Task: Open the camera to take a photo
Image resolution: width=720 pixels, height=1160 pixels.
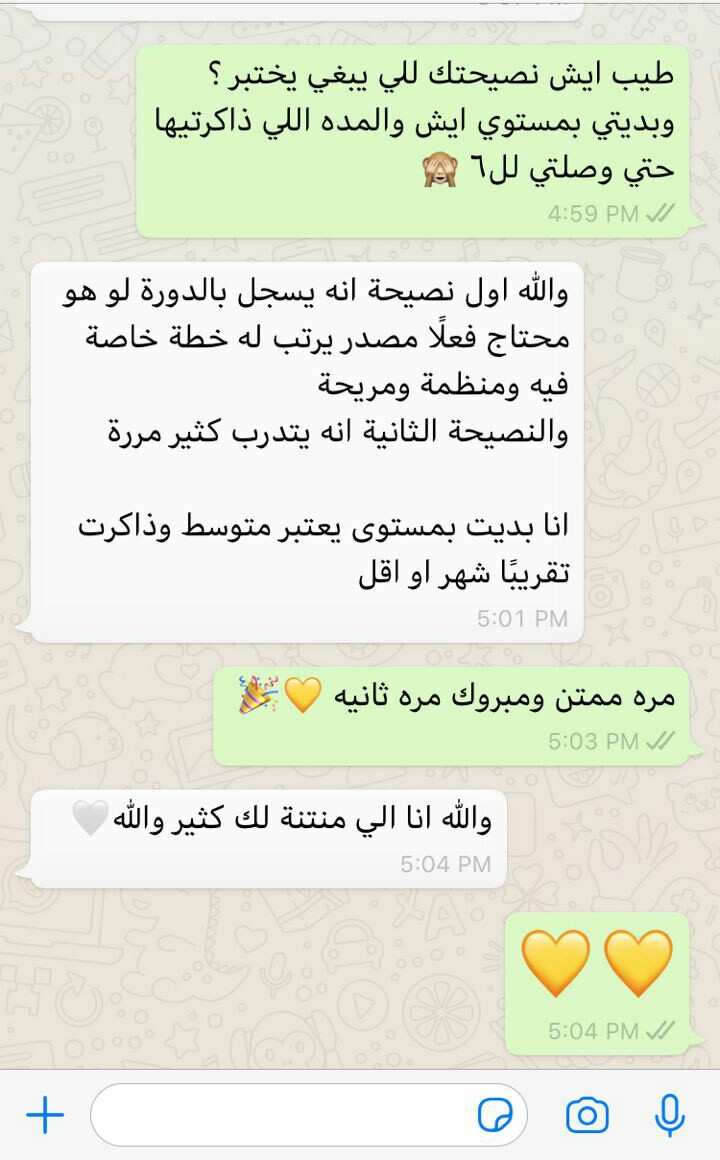Action: point(587,1115)
